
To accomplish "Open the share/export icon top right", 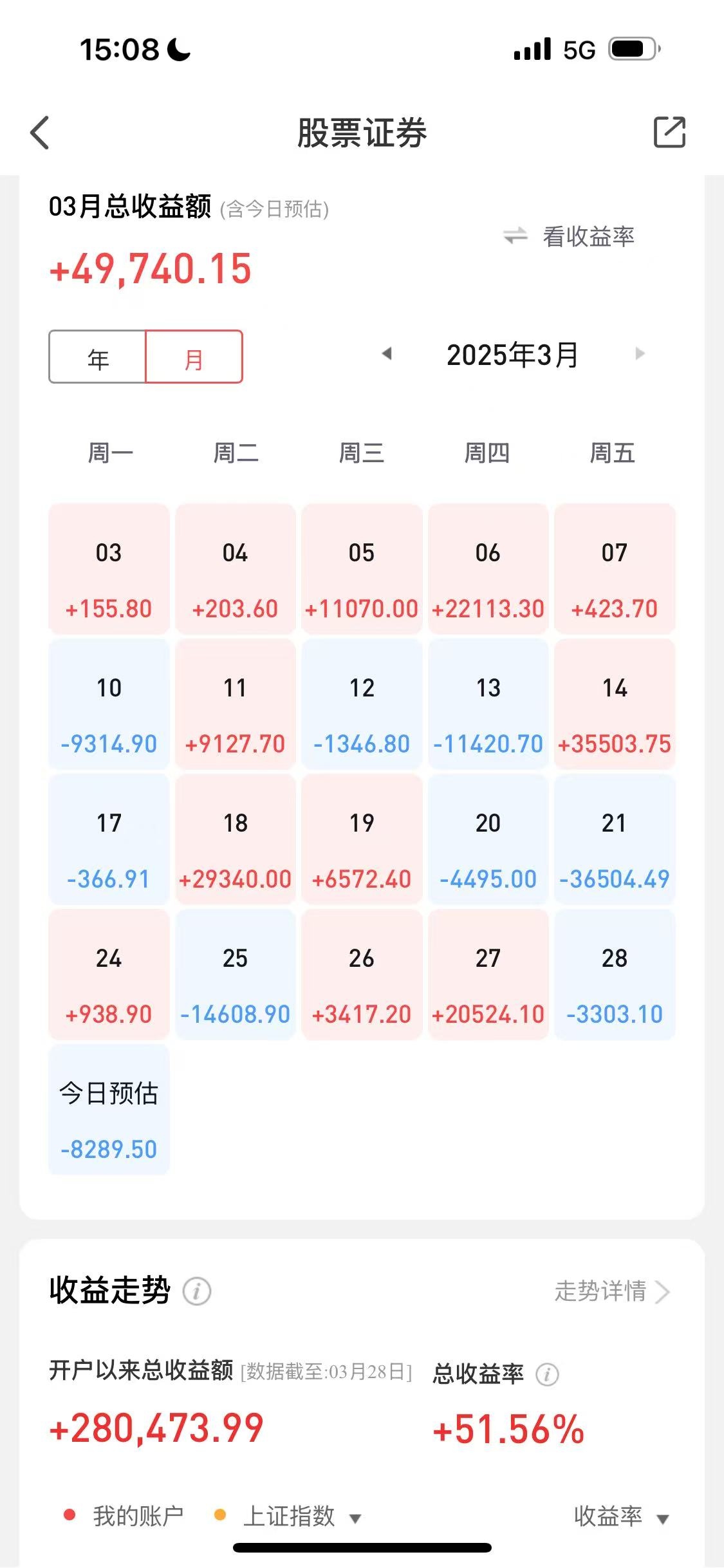I will pos(671,131).
